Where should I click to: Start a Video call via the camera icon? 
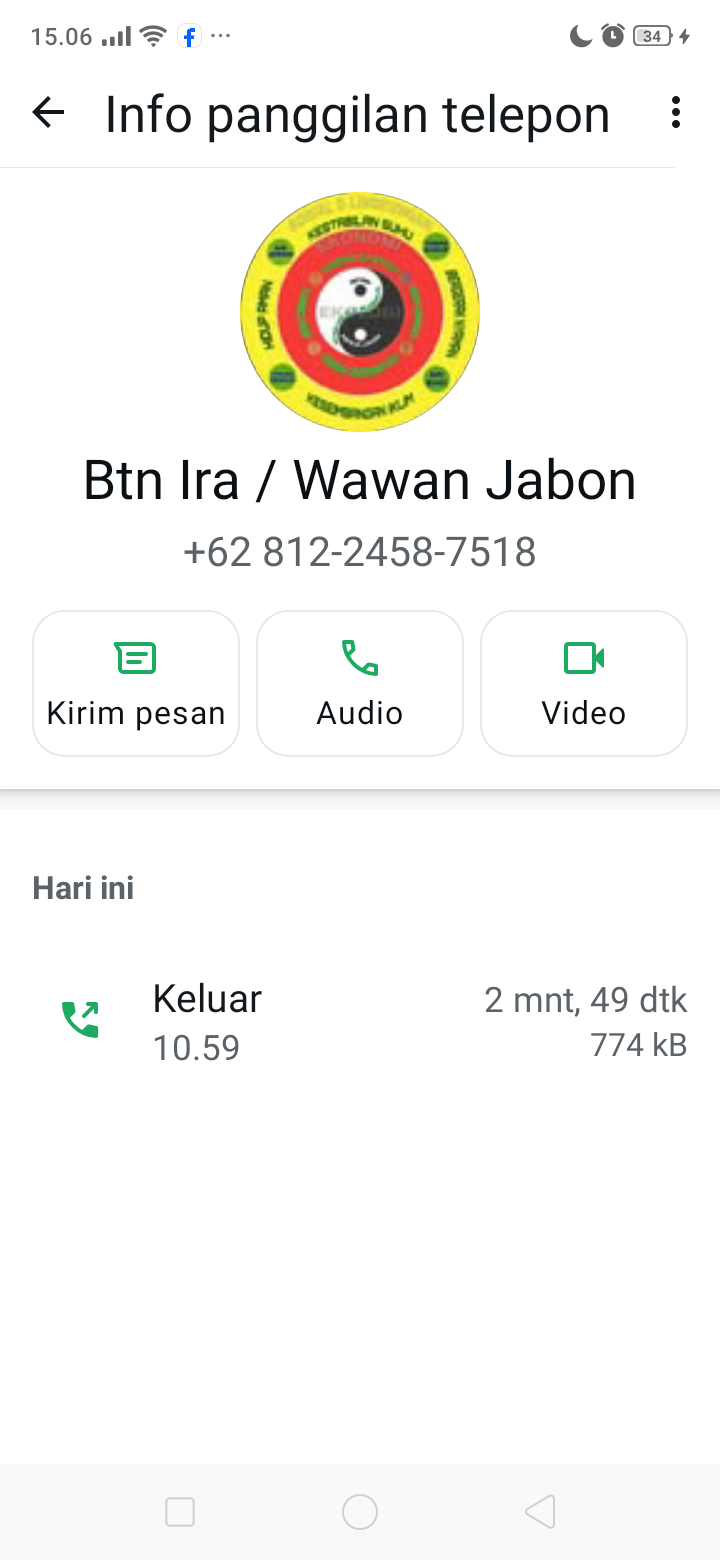pyautogui.click(x=583, y=658)
